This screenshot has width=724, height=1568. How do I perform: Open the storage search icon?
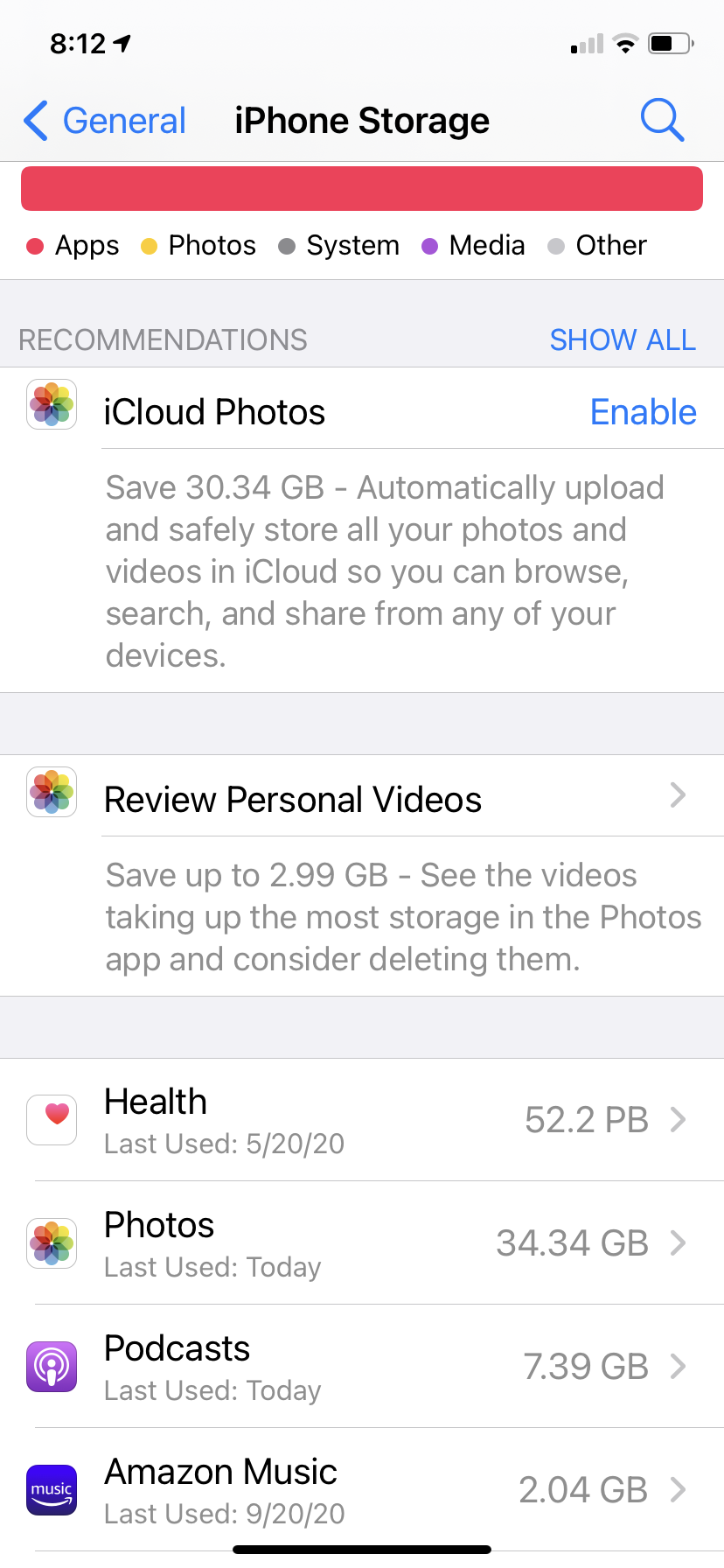pos(662,120)
